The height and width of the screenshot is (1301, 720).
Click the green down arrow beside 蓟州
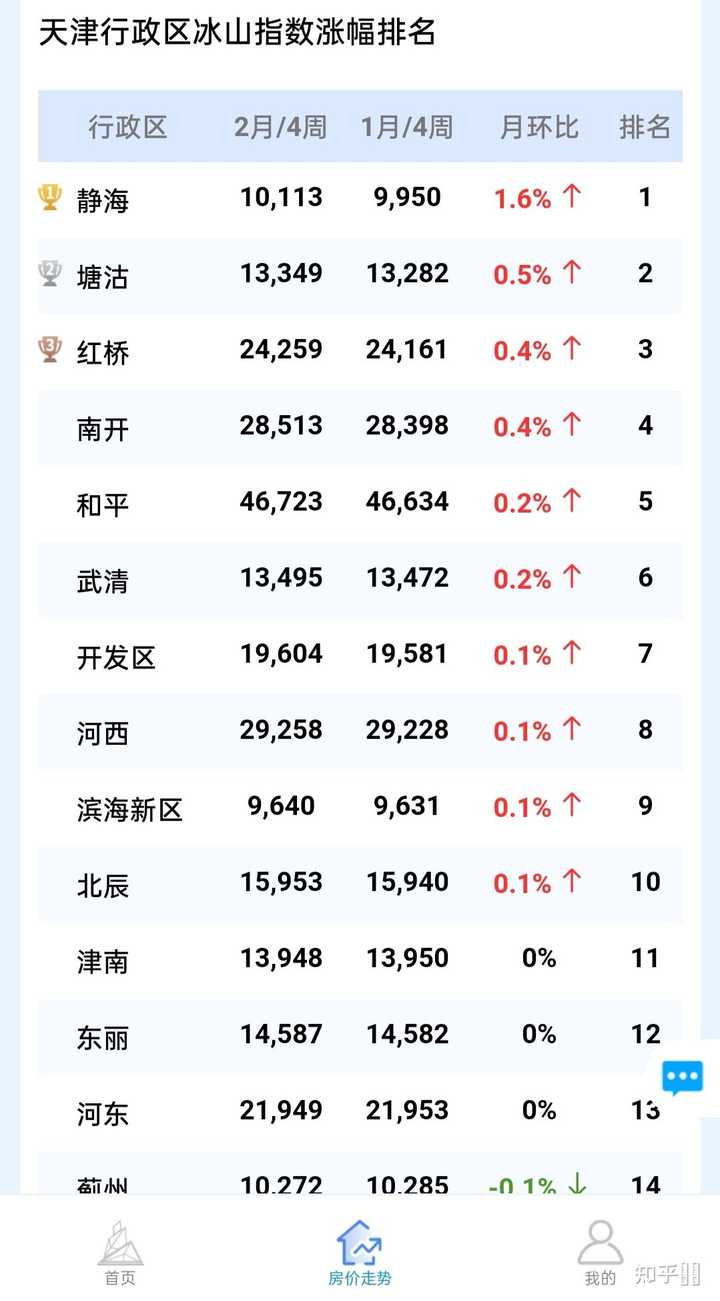pyautogui.click(x=575, y=1184)
